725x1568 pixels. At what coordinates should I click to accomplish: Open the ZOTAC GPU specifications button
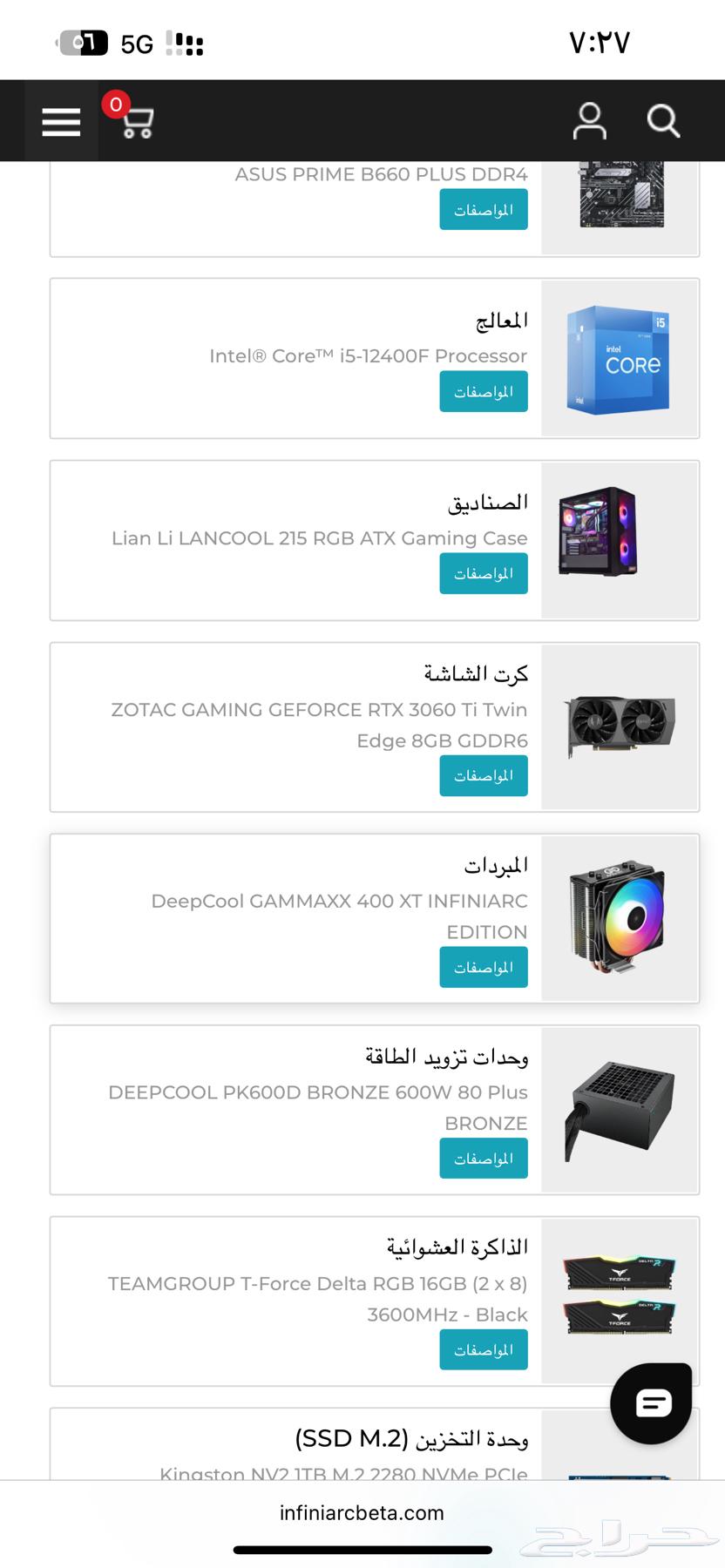pyautogui.click(x=484, y=775)
